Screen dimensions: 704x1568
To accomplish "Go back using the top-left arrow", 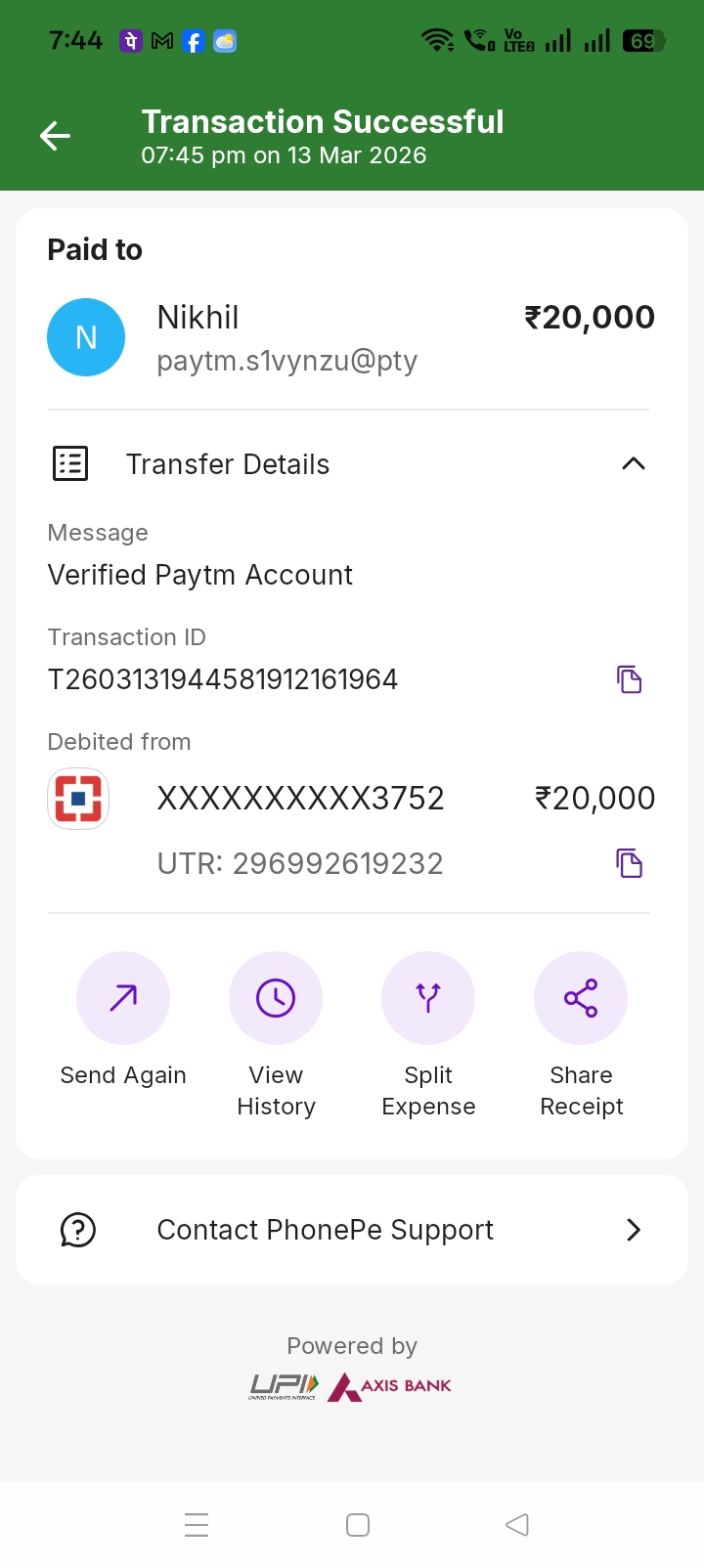I will (x=55, y=136).
